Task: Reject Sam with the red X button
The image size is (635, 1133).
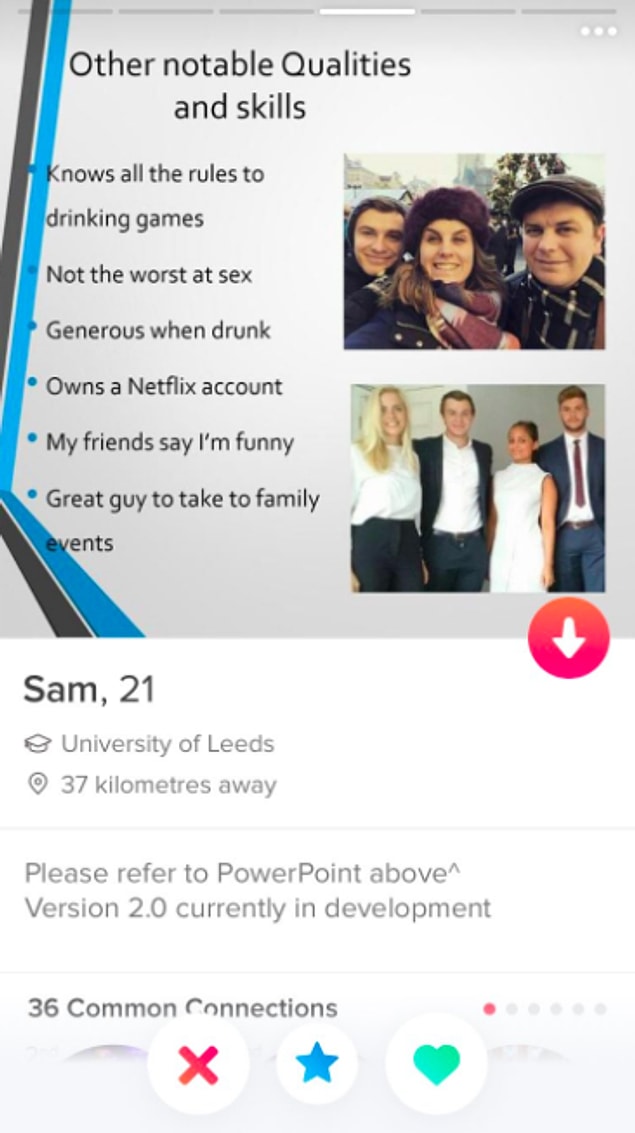Action: [x=198, y=1065]
